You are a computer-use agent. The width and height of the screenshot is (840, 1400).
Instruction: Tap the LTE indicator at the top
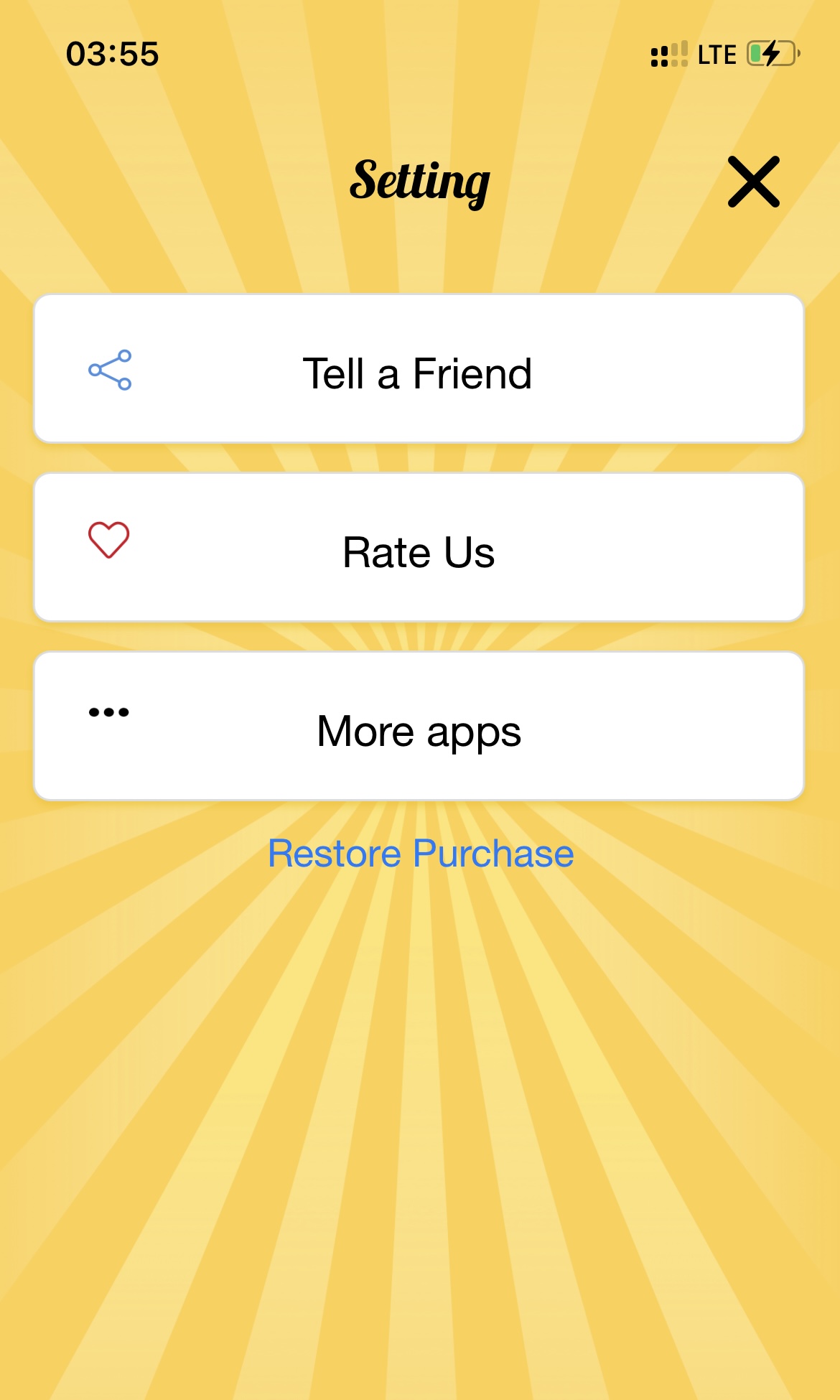pyautogui.click(x=715, y=53)
